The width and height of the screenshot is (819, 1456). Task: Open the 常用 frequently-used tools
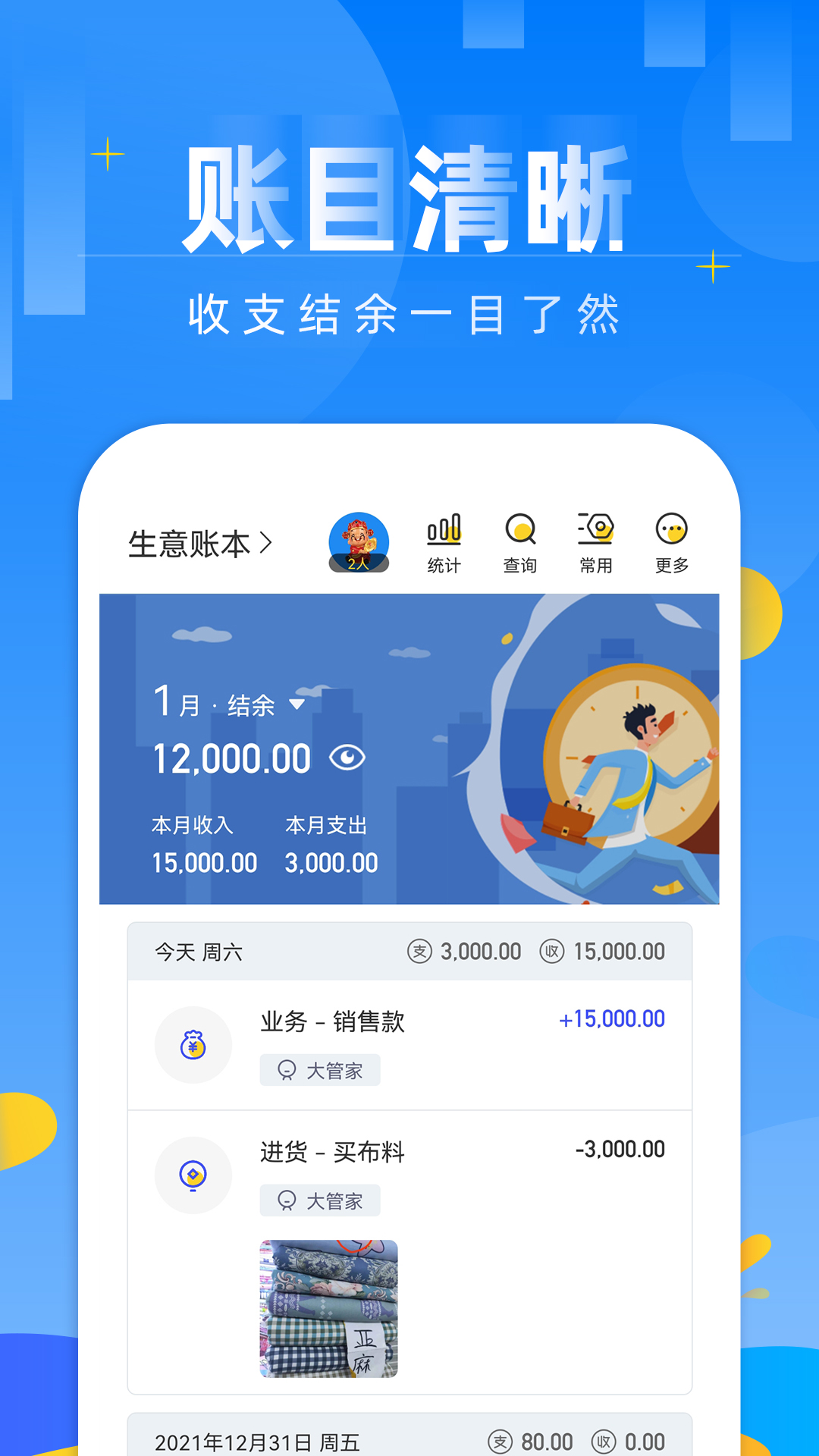click(598, 540)
